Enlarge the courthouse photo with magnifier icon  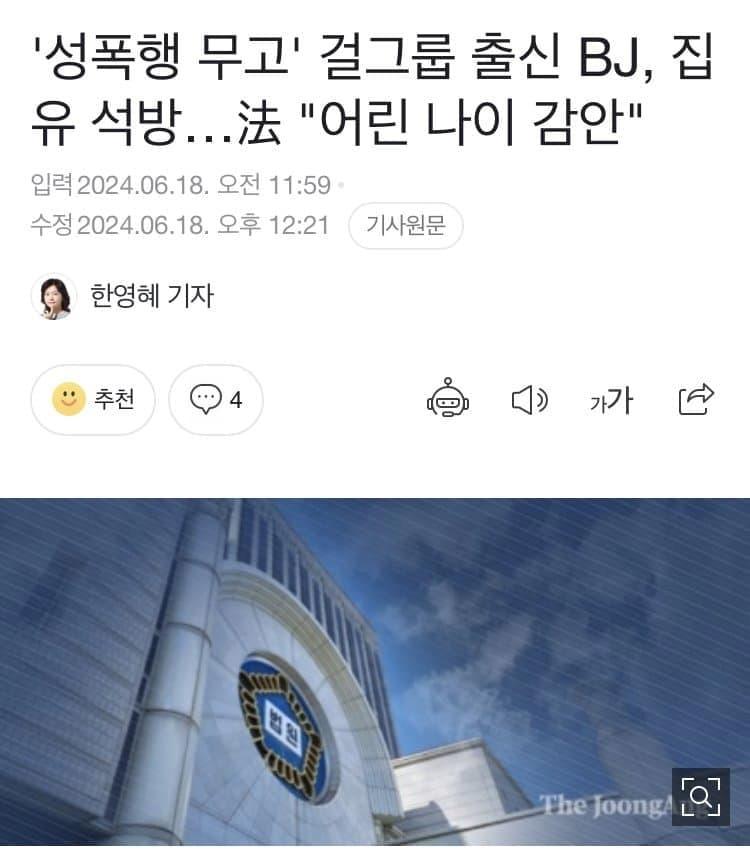(x=700, y=797)
